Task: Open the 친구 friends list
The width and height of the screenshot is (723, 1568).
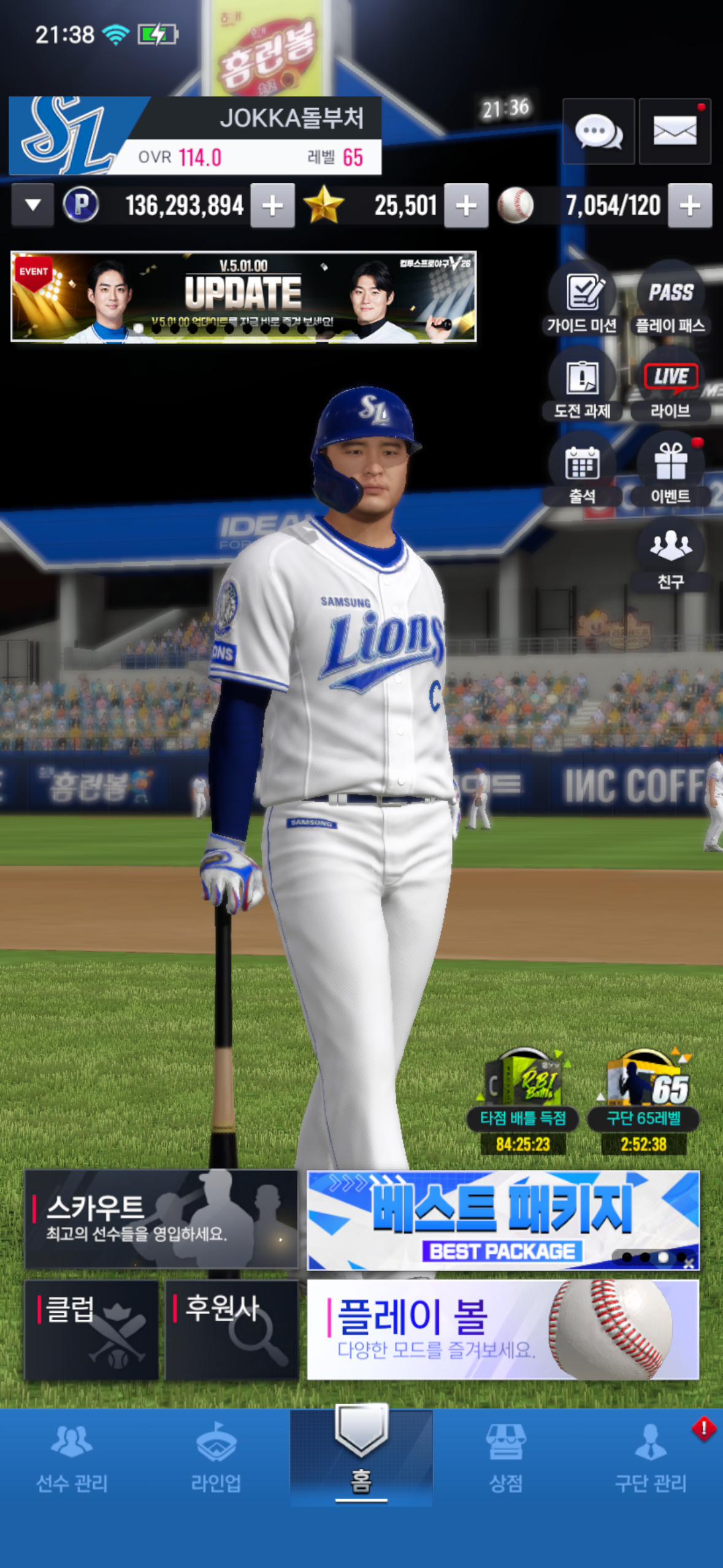Action: click(x=670, y=555)
